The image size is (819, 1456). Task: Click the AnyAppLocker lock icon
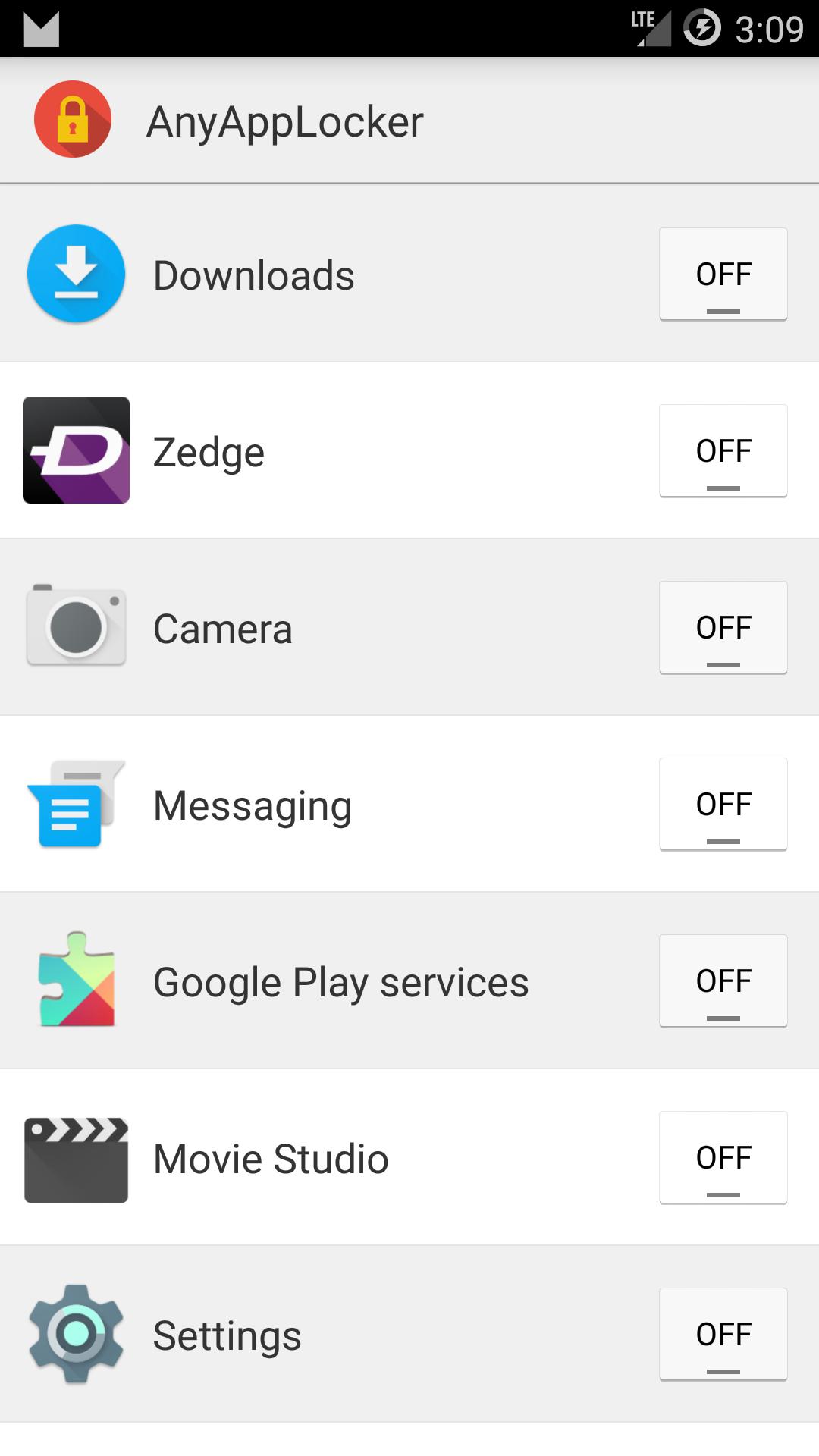tap(72, 120)
